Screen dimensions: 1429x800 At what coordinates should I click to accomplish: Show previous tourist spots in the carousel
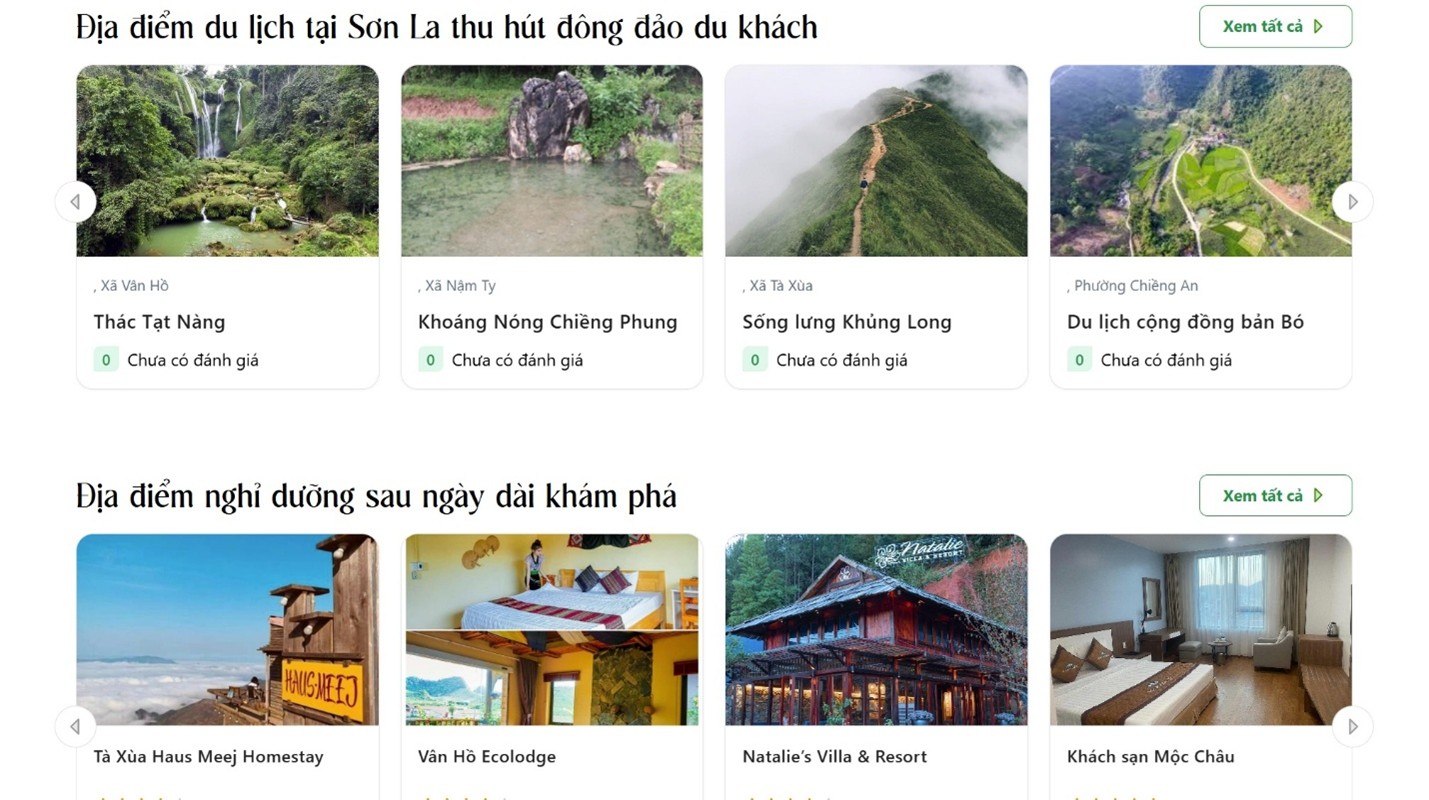75,202
